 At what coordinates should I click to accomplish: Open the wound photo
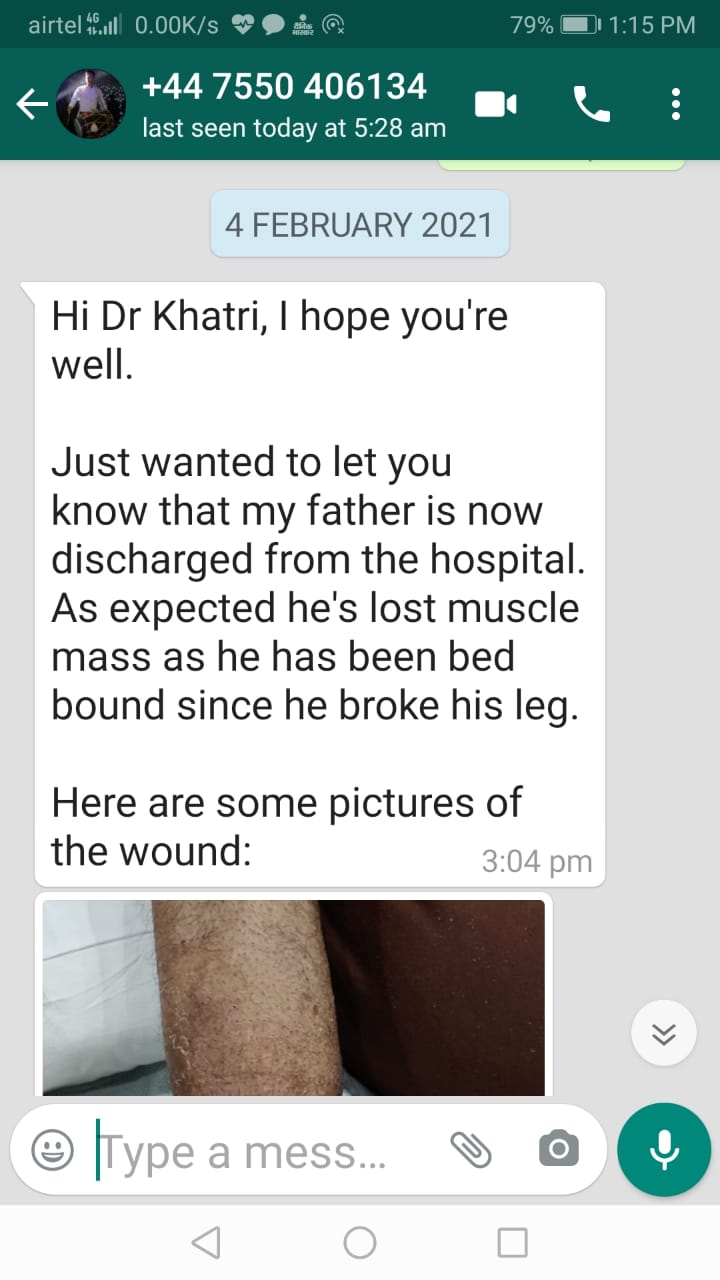[294, 997]
